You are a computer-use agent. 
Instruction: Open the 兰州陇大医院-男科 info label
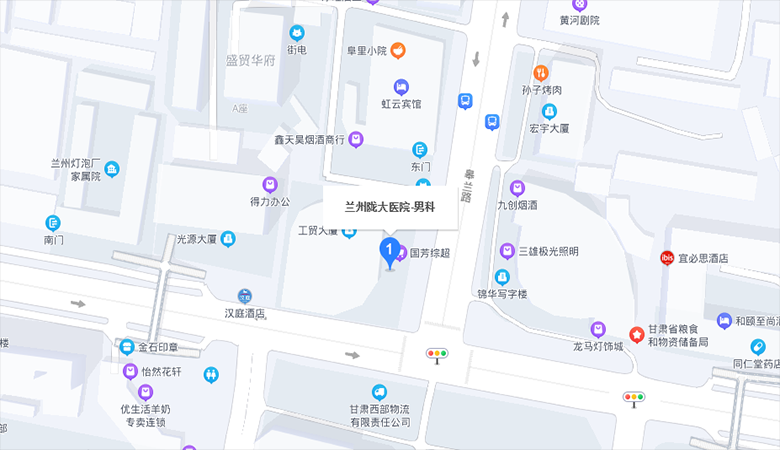(390, 209)
